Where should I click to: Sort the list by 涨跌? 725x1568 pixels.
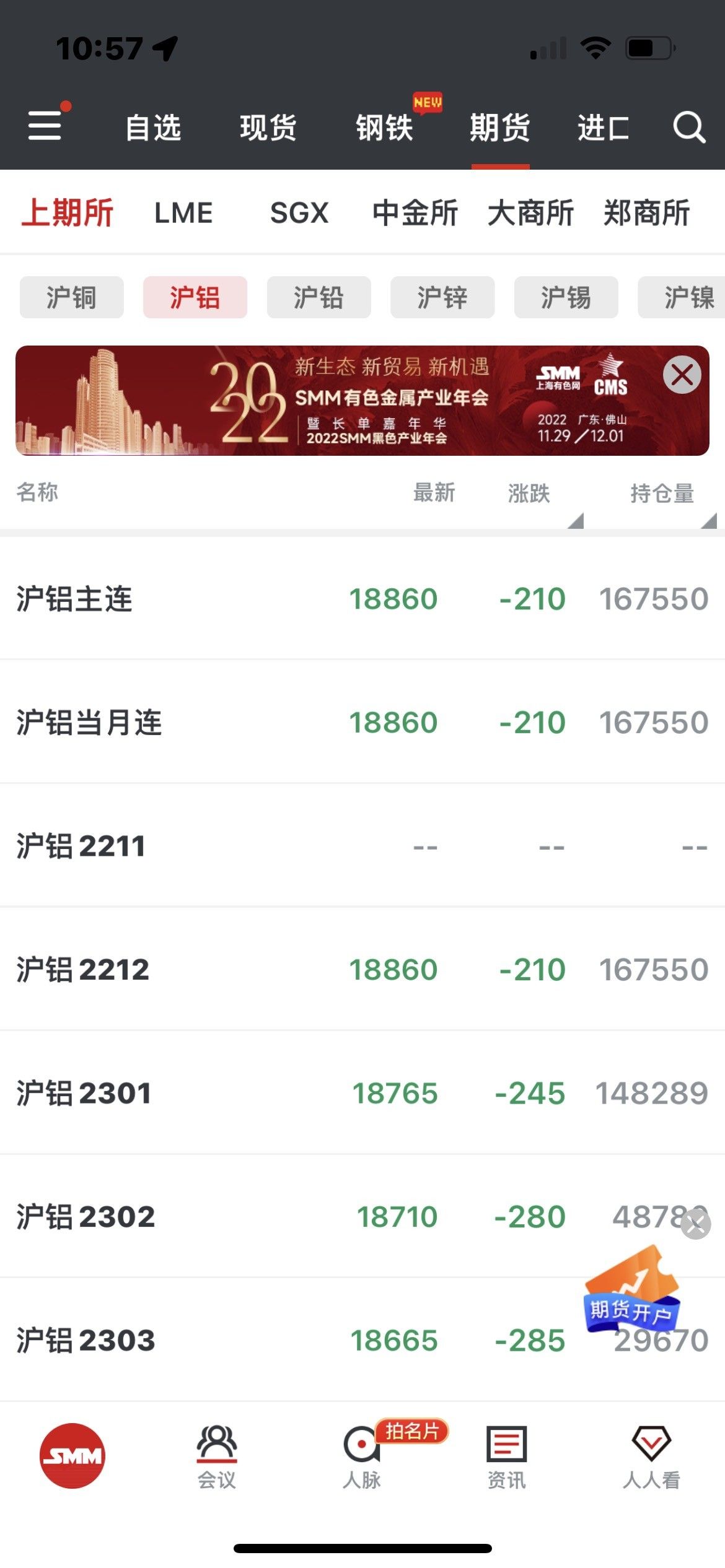point(530,494)
